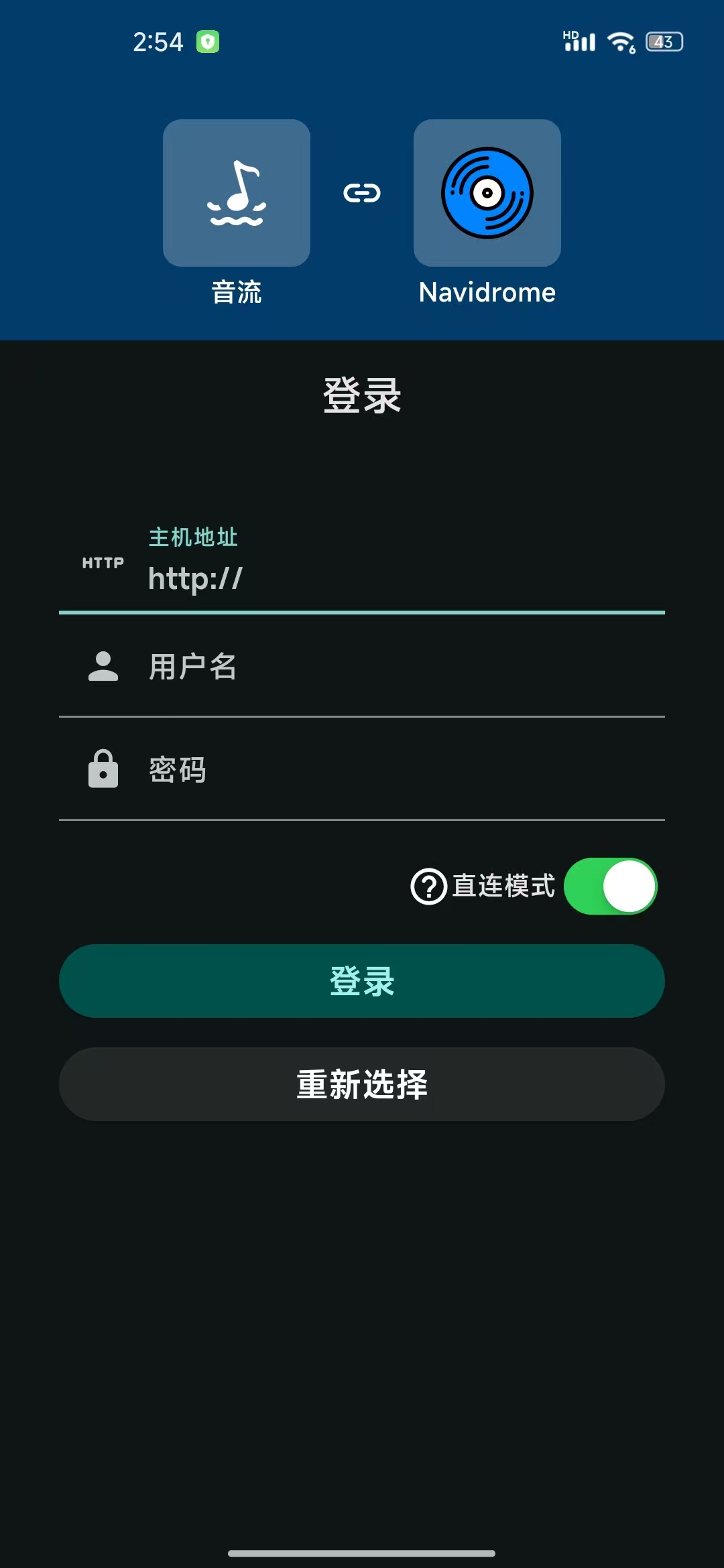This screenshot has height=1568, width=724.
Task: Toggle the HTTP protocol prefix
Action: tap(103, 563)
